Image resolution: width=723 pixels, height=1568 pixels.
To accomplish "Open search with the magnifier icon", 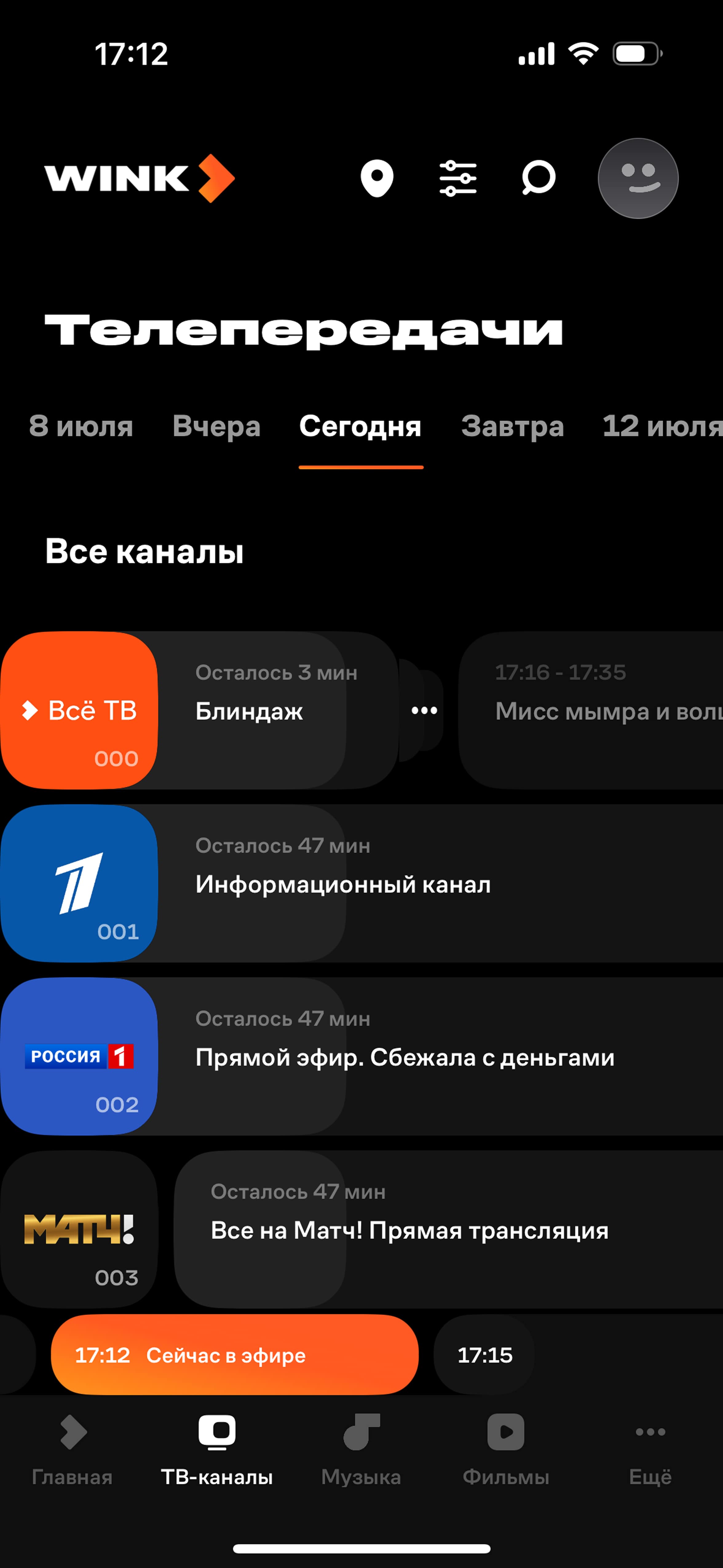I will click(x=539, y=178).
